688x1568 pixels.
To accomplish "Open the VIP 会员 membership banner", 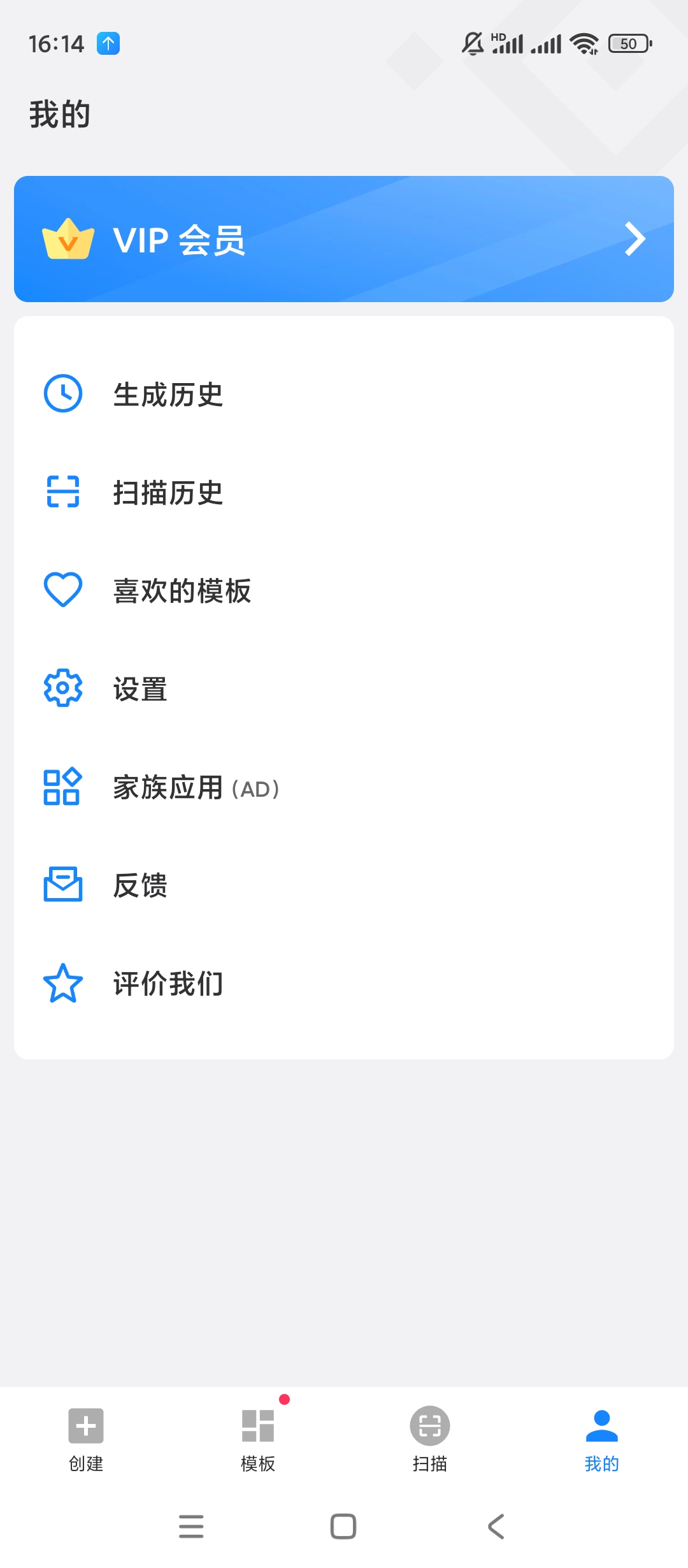I will point(344,239).
